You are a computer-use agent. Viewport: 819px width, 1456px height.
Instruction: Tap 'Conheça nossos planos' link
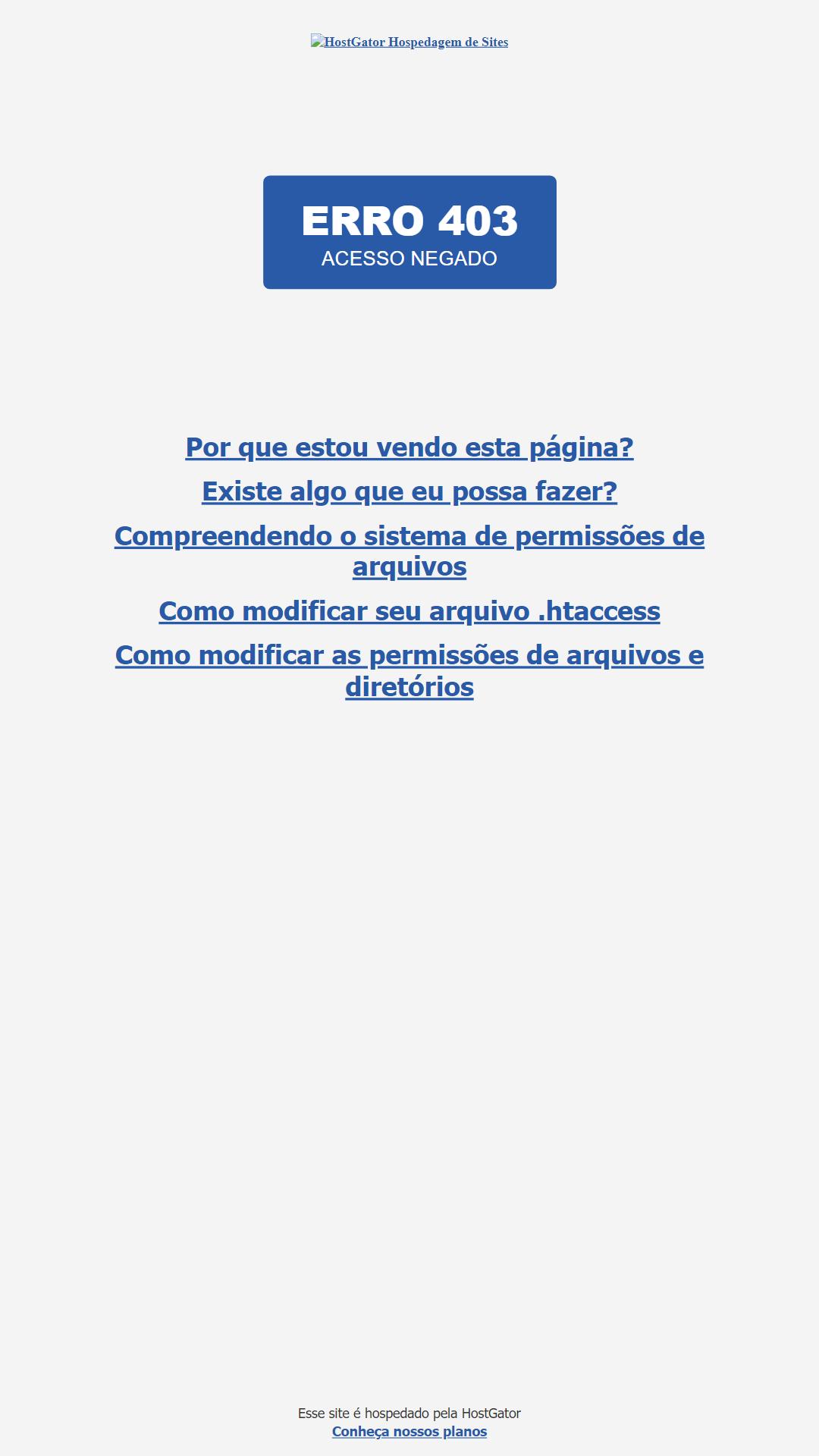tap(409, 1432)
